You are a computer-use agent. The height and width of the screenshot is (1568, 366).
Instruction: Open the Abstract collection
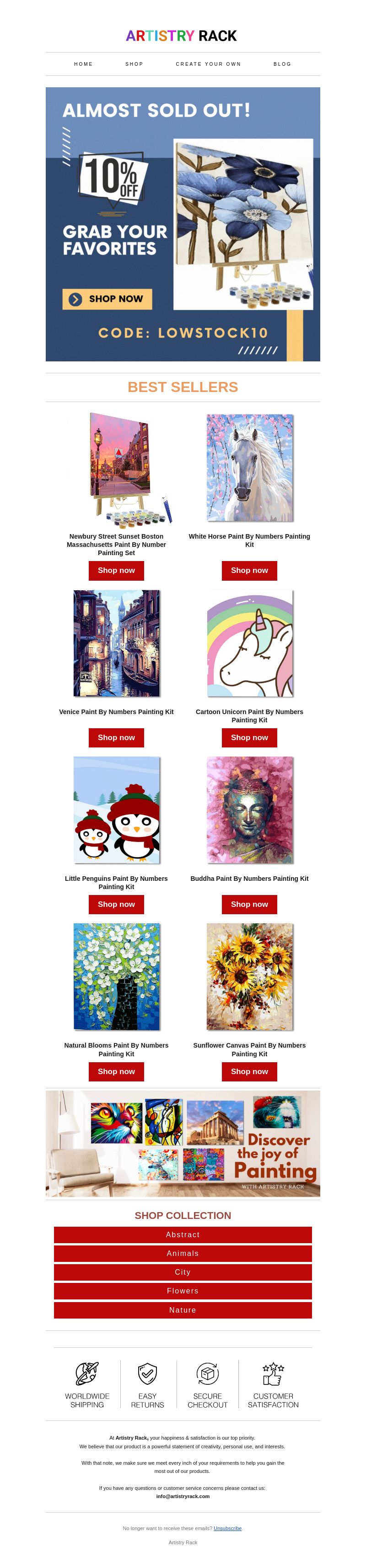click(183, 1234)
